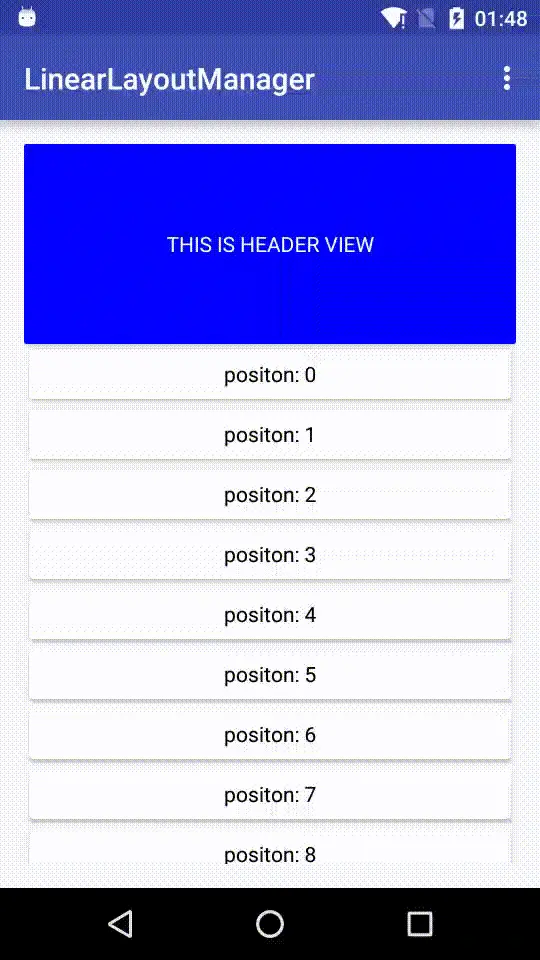The width and height of the screenshot is (540, 960).
Task: Open the positon: 1 row
Action: 270,434
